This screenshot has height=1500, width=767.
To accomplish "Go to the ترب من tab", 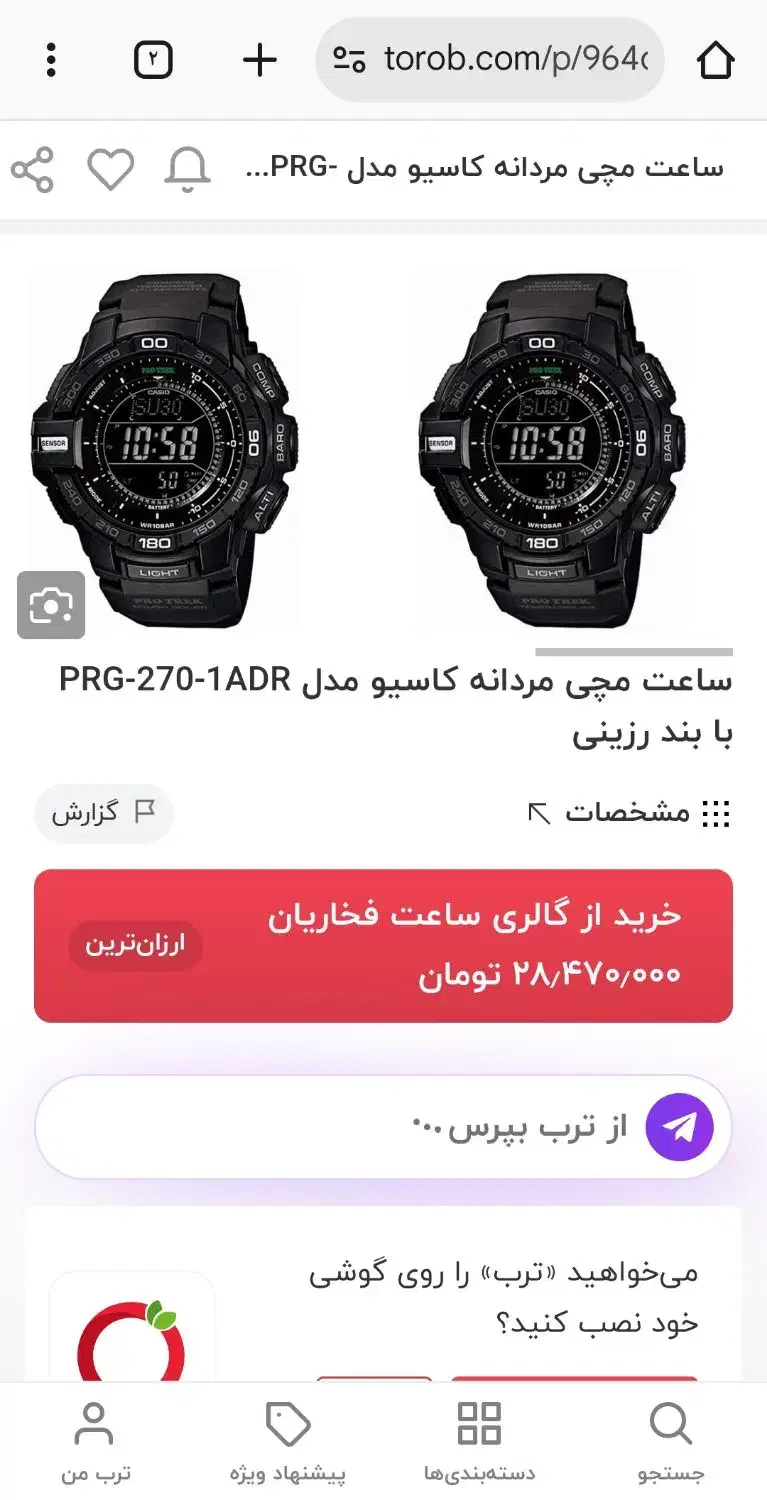I will click(95, 1442).
